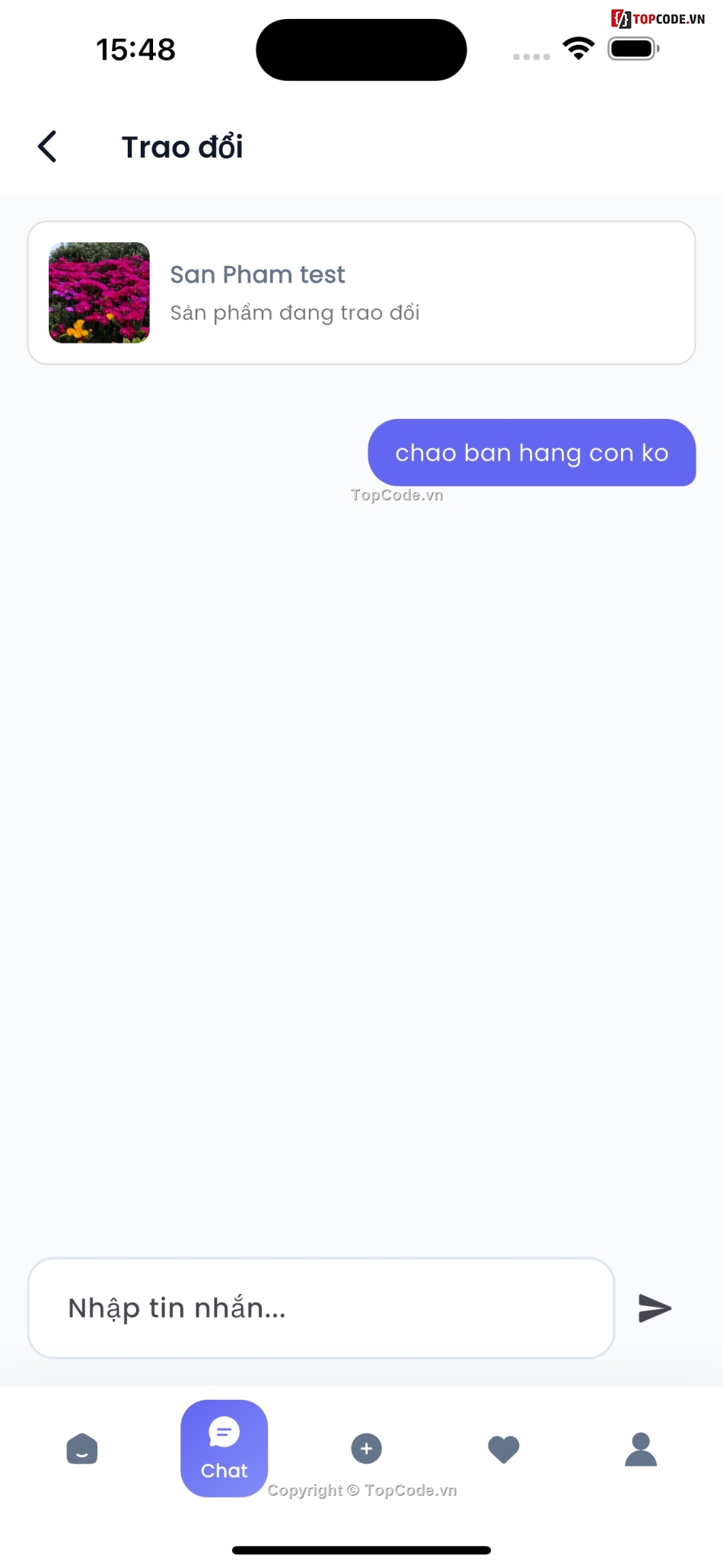Tap the Dynamic Island area at the top

pyautogui.click(x=361, y=49)
